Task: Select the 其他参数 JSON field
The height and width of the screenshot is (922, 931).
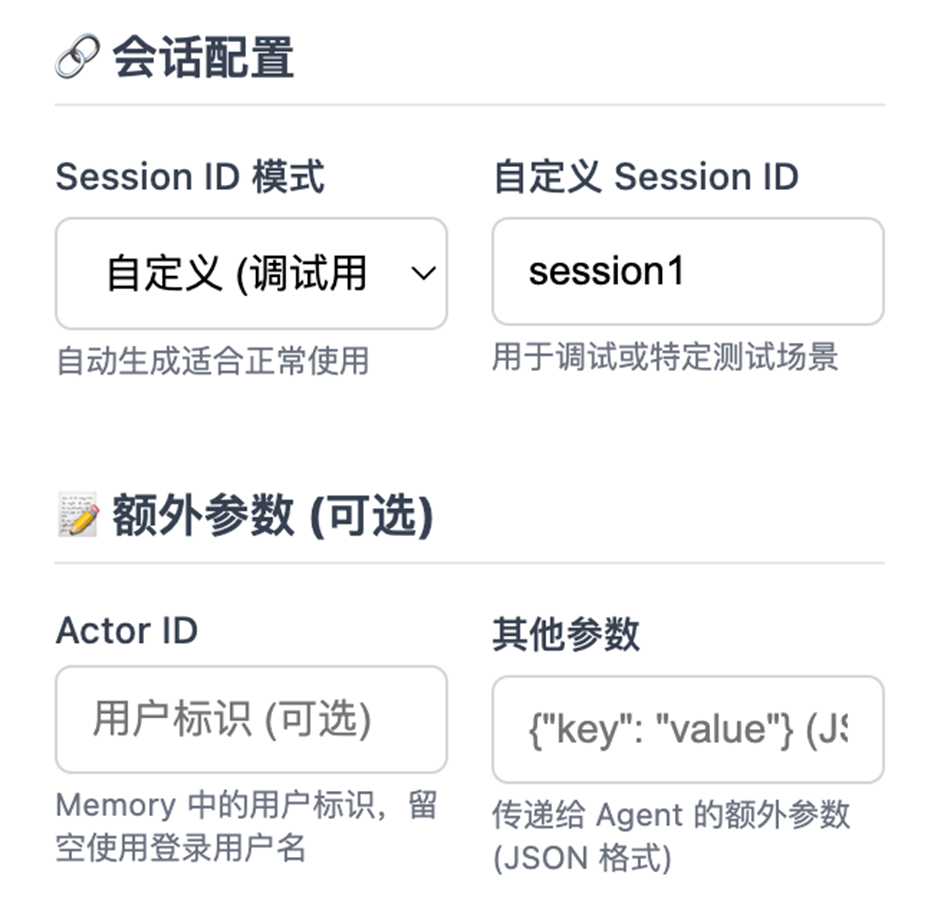Action: point(687,729)
